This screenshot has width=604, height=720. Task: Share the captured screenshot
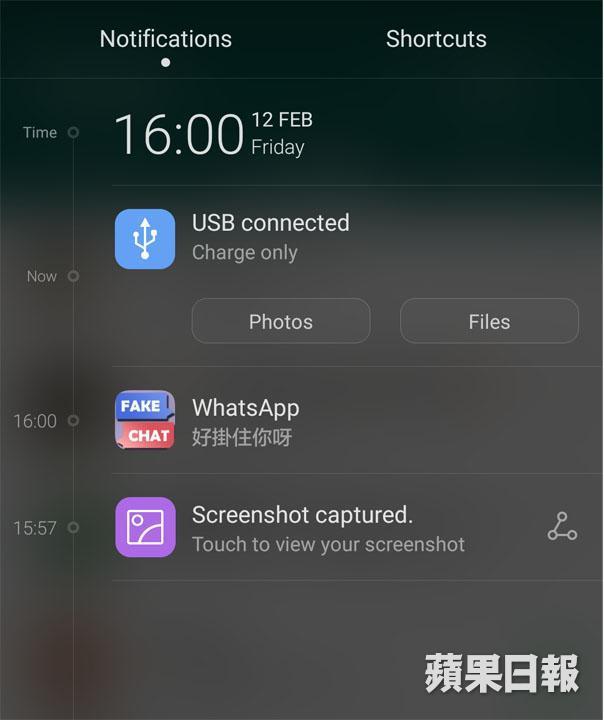562,527
